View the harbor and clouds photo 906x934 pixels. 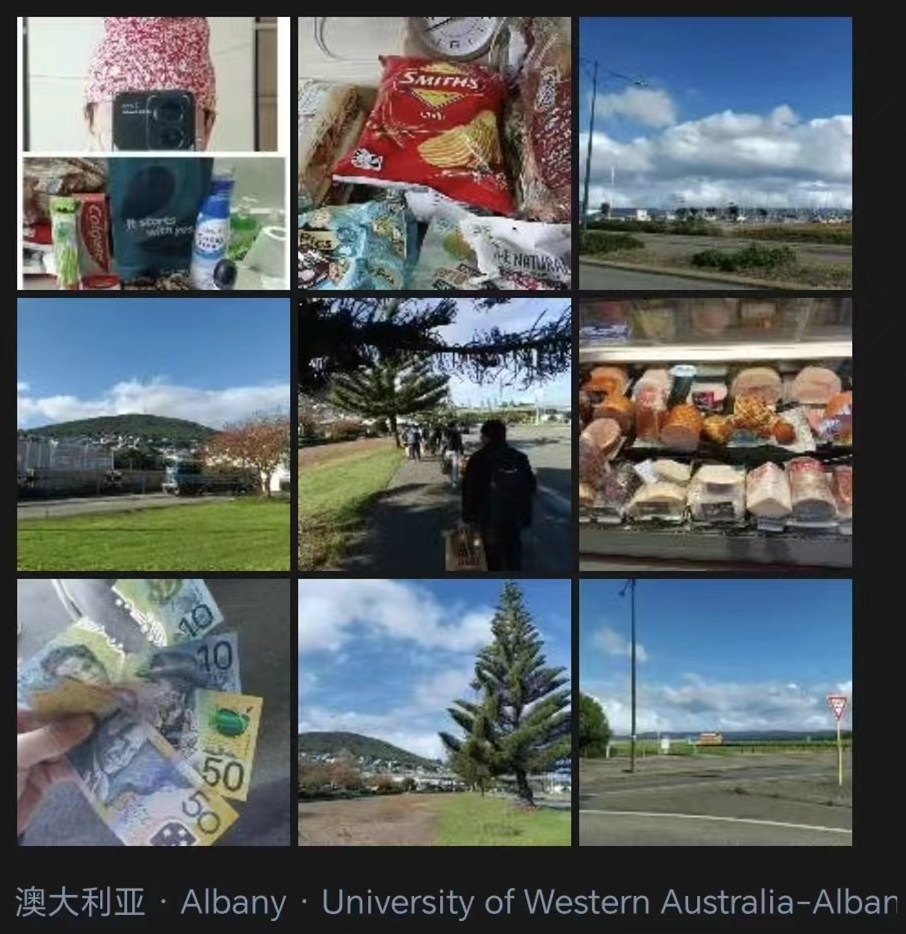point(715,153)
